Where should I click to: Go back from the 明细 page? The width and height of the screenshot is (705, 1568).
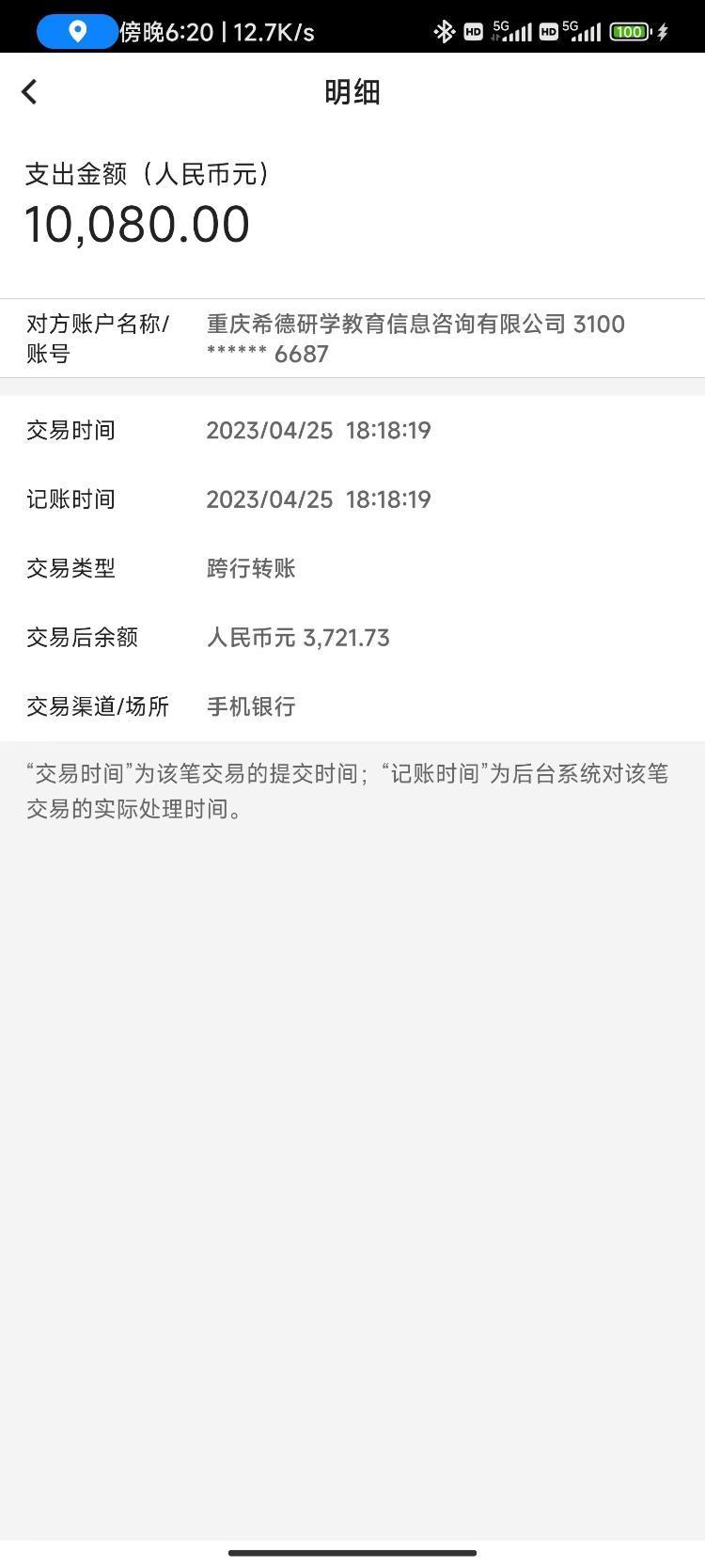coord(29,91)
